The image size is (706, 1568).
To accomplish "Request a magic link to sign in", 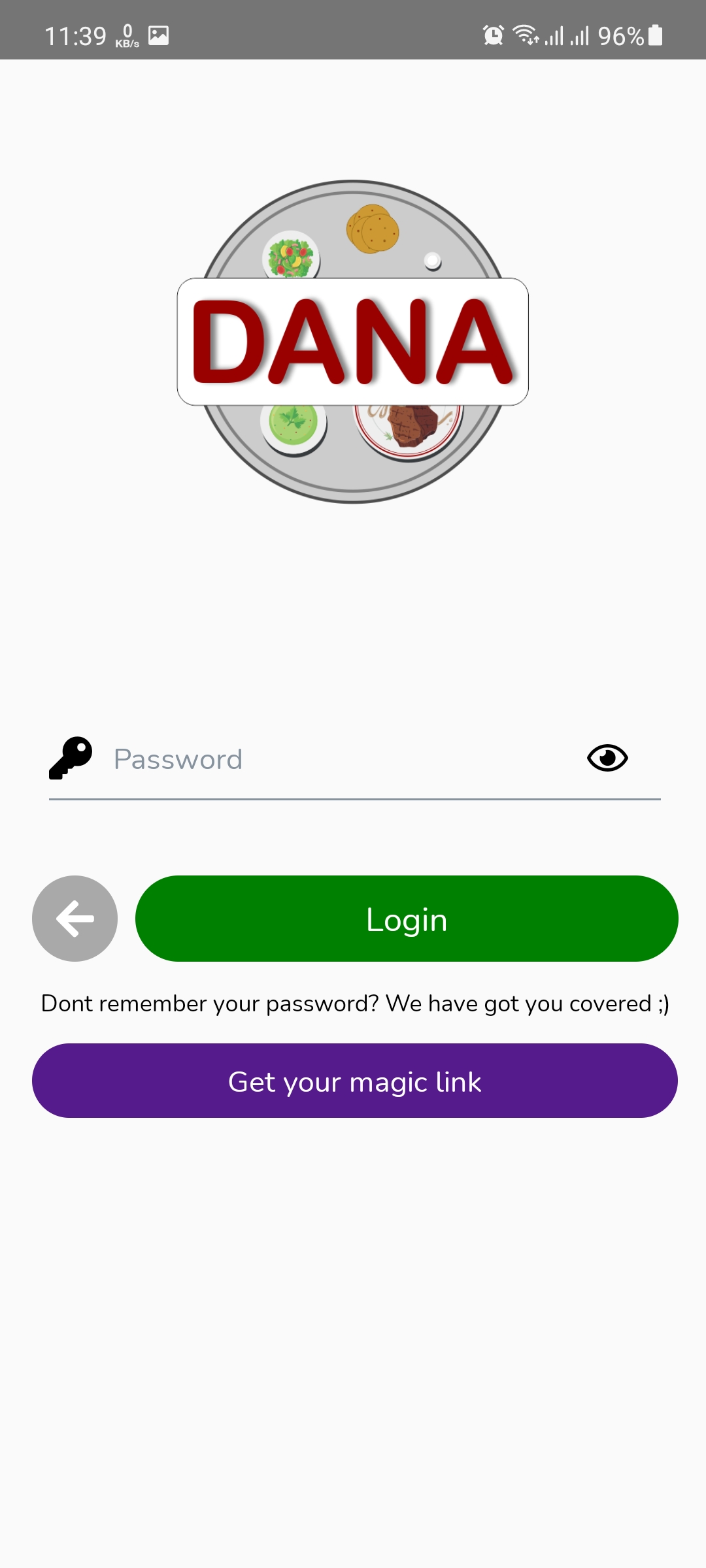I will click(x=354, y=1081).
